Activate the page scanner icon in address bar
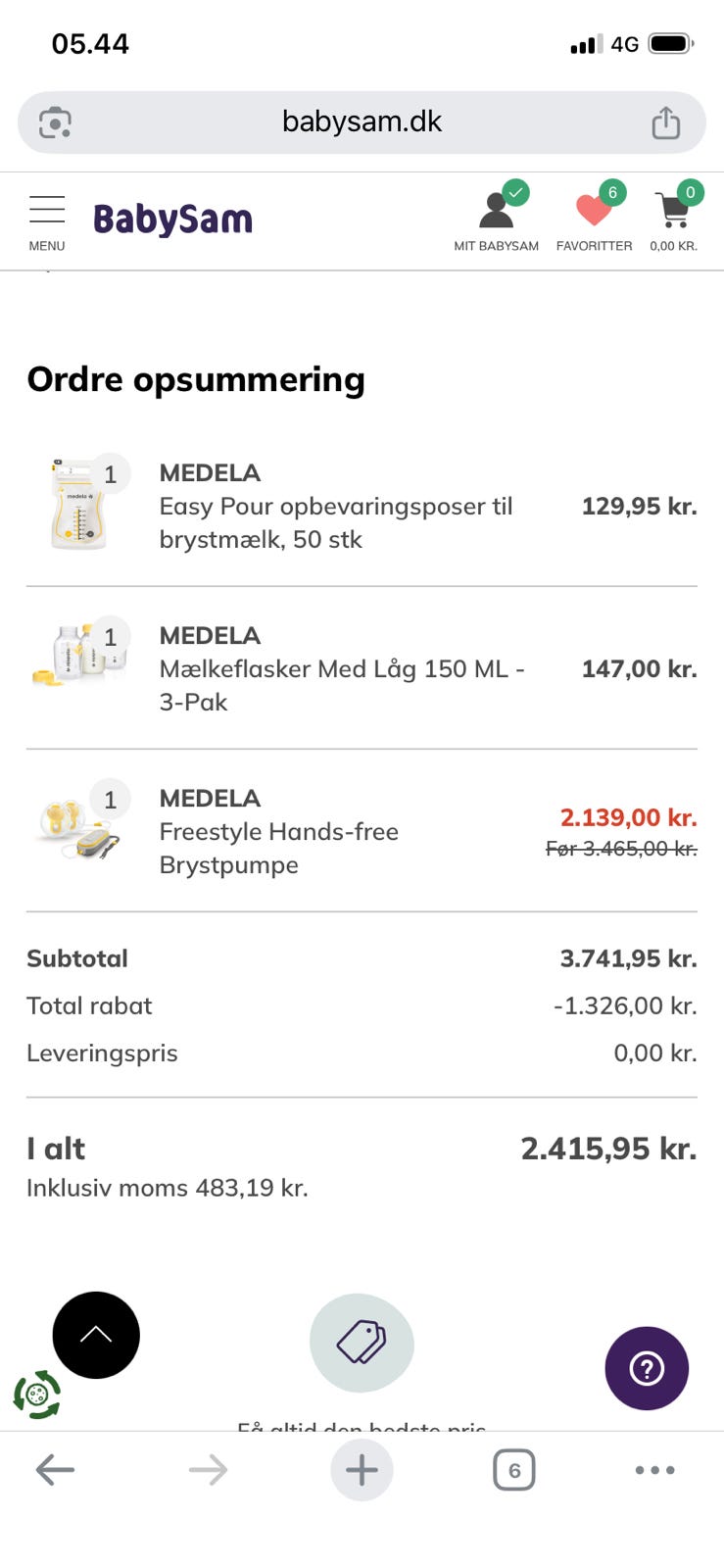724x1568 pixels. click(x=56, y=122)
